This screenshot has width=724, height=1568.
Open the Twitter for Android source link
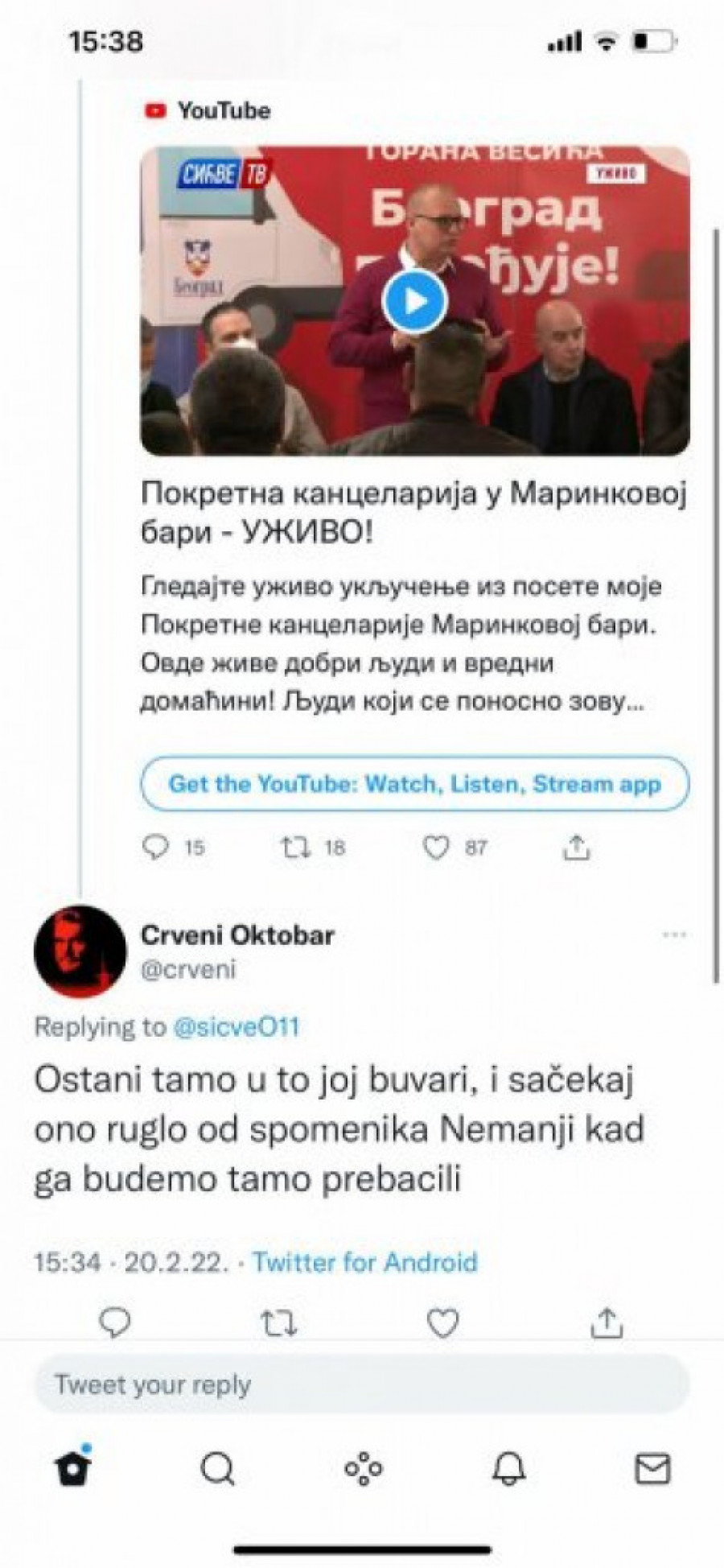tap(365, 1261)
